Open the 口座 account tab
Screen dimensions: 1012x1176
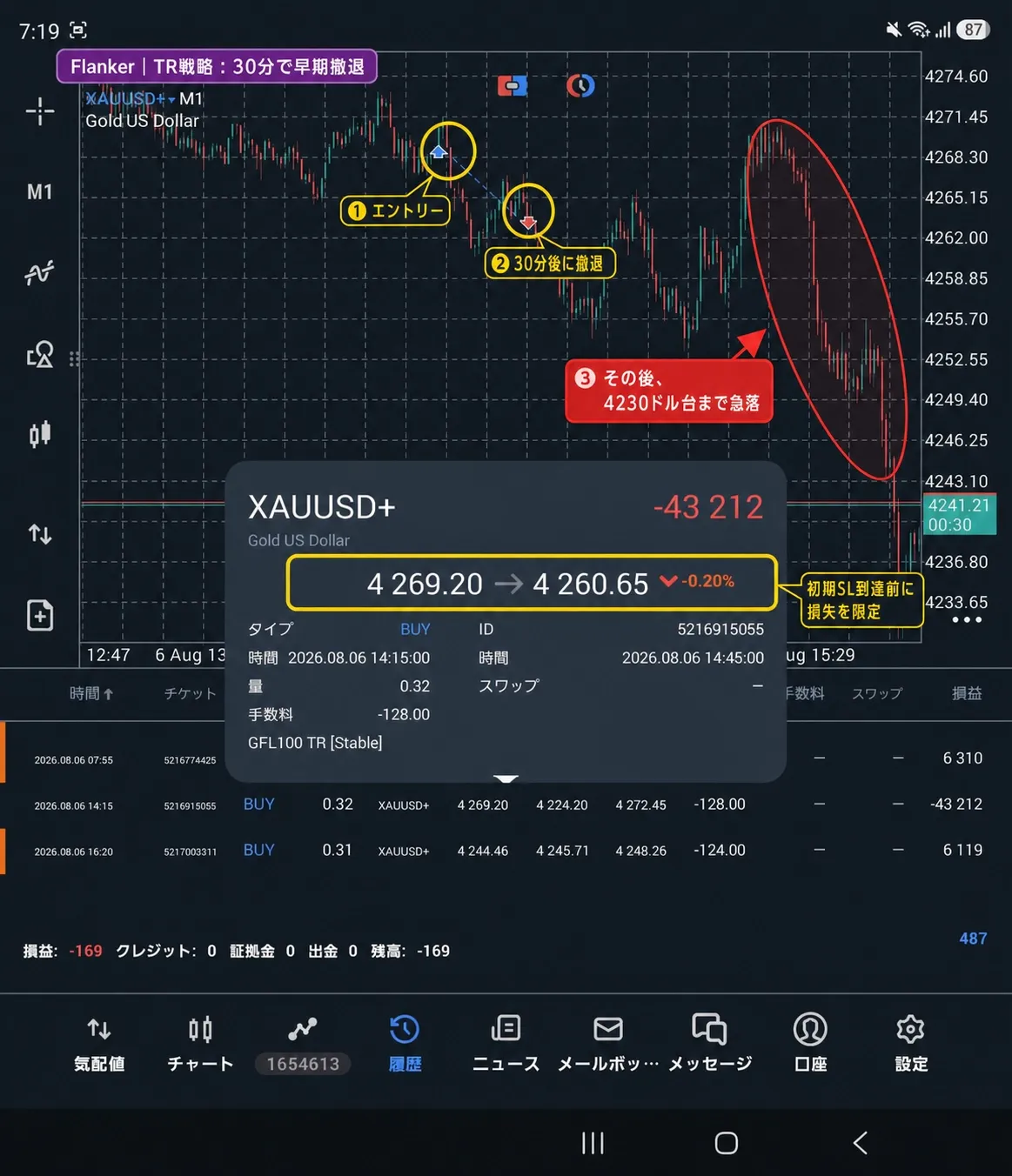(x=810, y=1044)
